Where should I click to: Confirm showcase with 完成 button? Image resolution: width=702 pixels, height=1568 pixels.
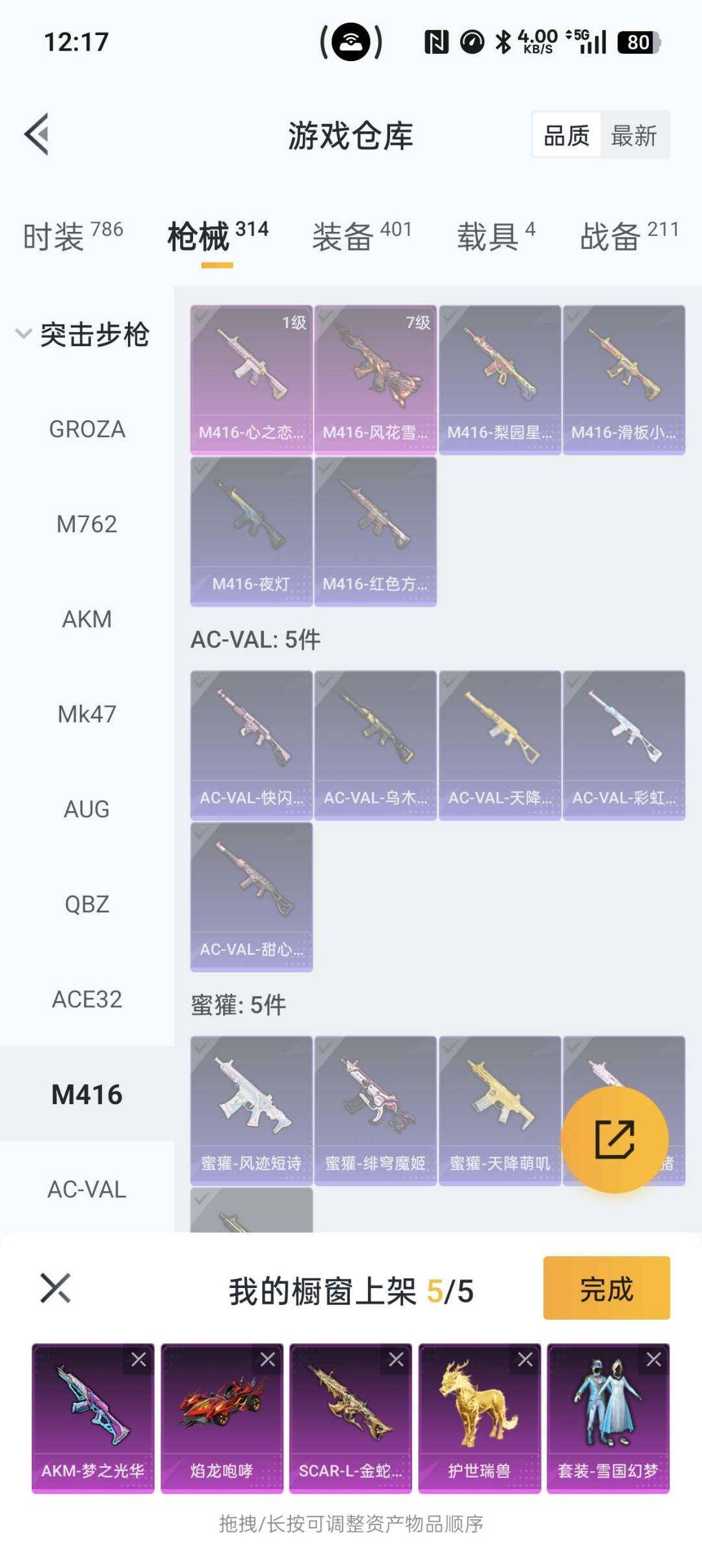pyautogui.click(x=606, y=1289)
